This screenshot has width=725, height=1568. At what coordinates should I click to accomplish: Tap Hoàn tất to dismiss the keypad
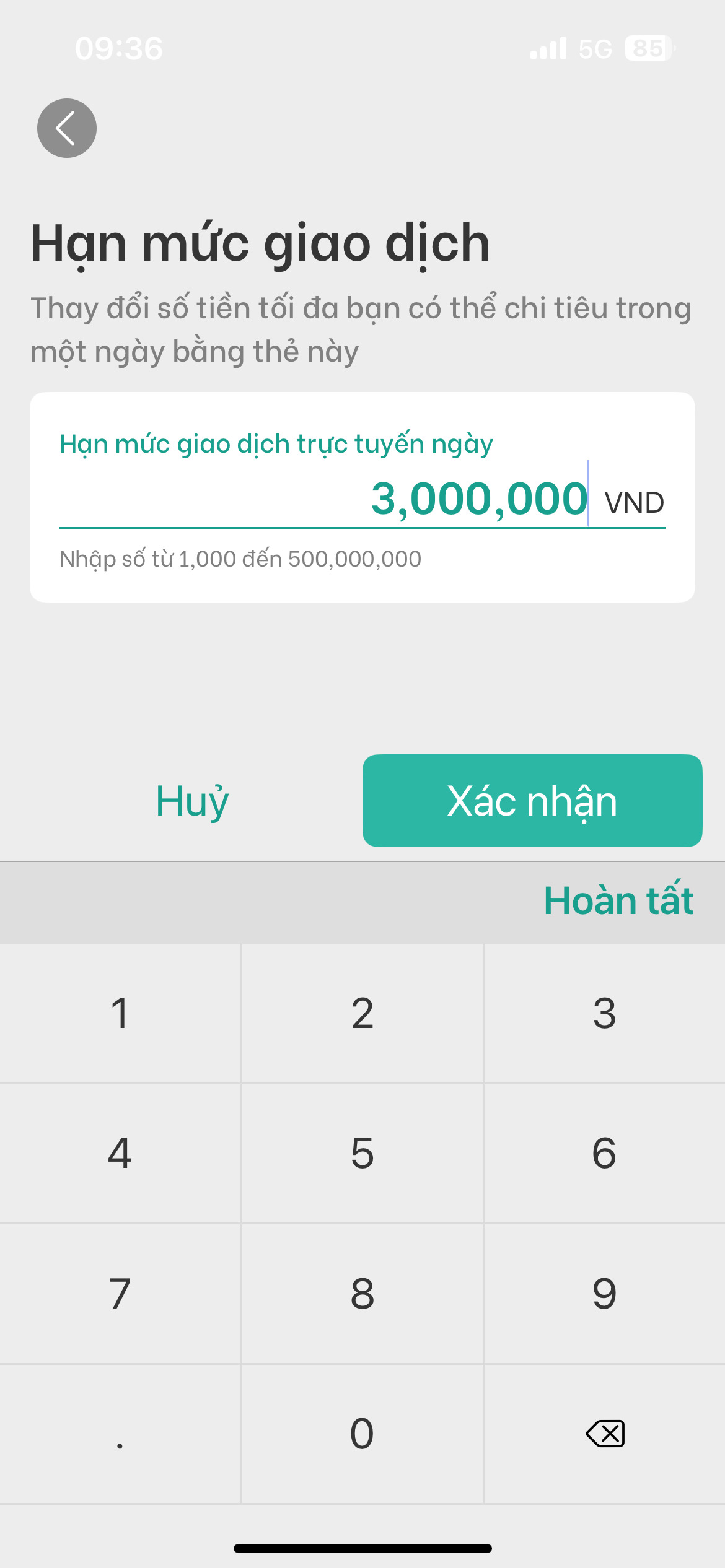[x=618, y=900]
